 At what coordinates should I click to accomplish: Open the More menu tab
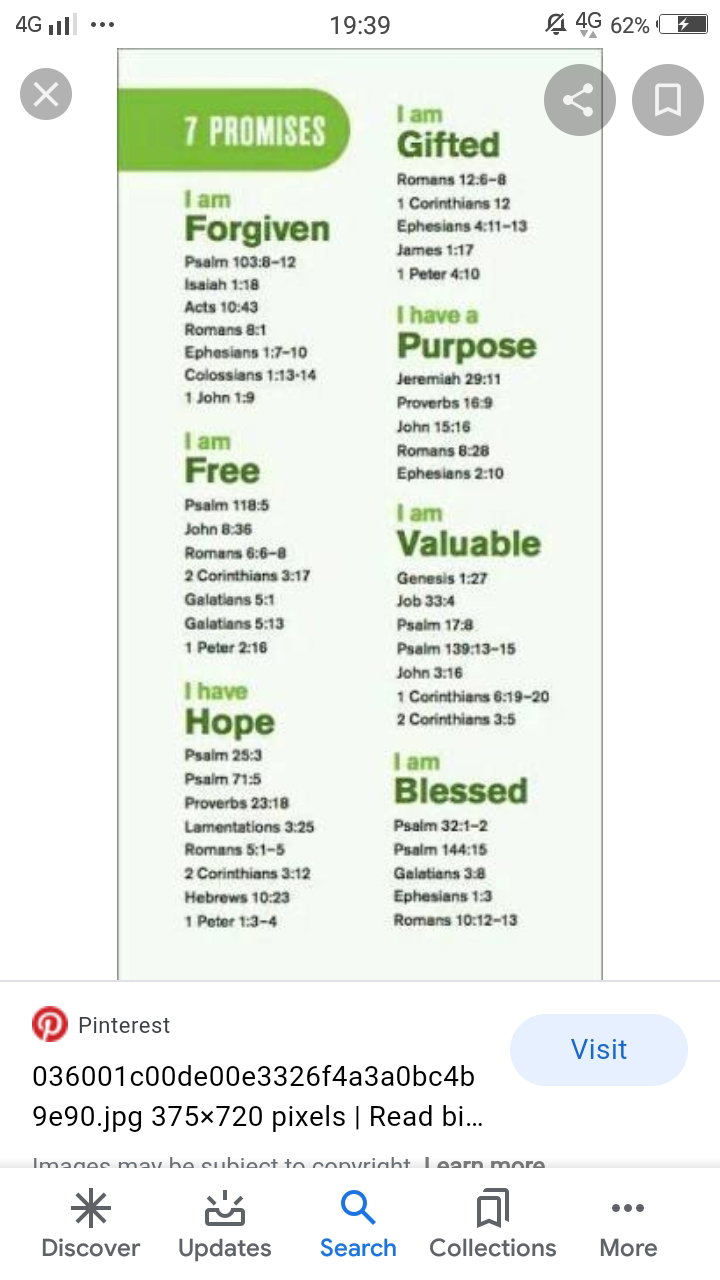(628, 1224)
